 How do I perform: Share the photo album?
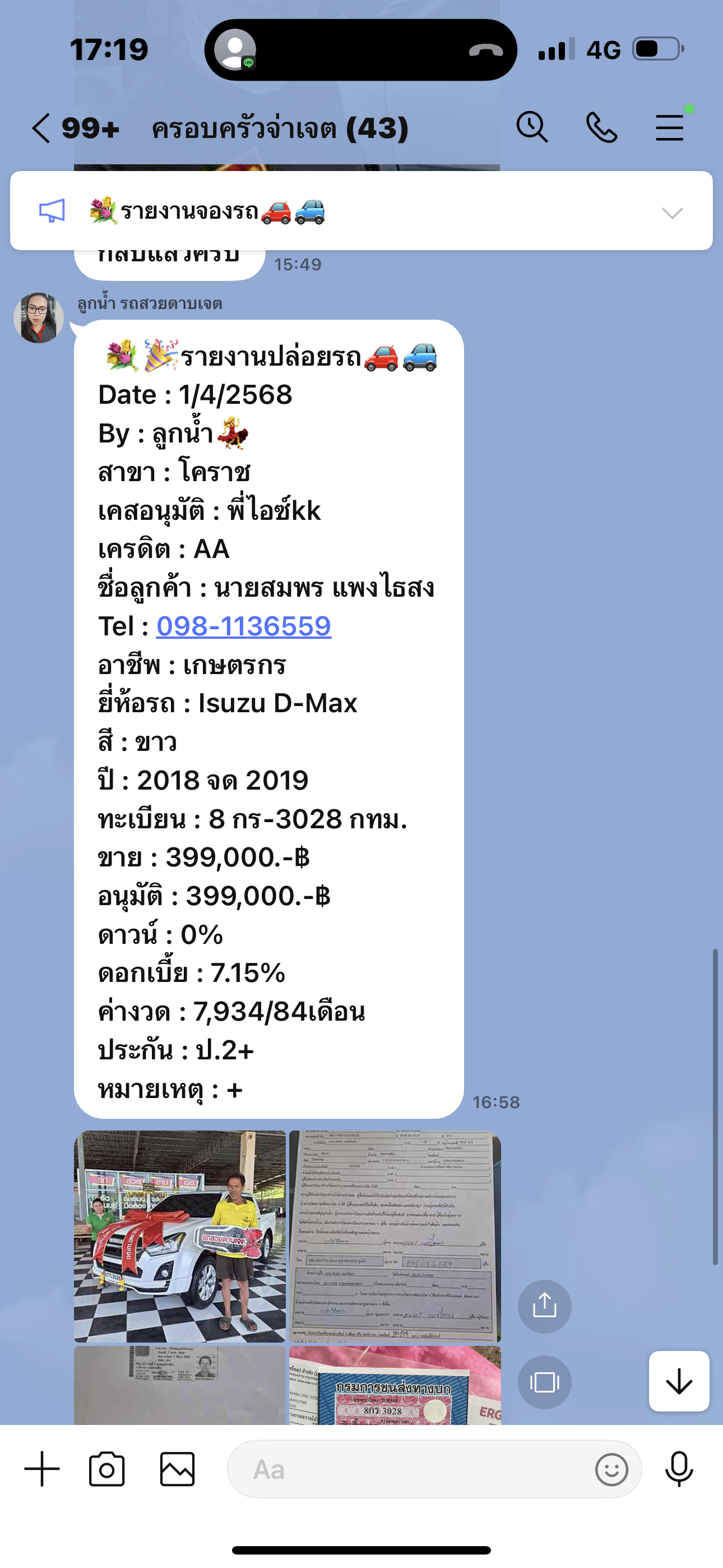[x=544, y=1306]
